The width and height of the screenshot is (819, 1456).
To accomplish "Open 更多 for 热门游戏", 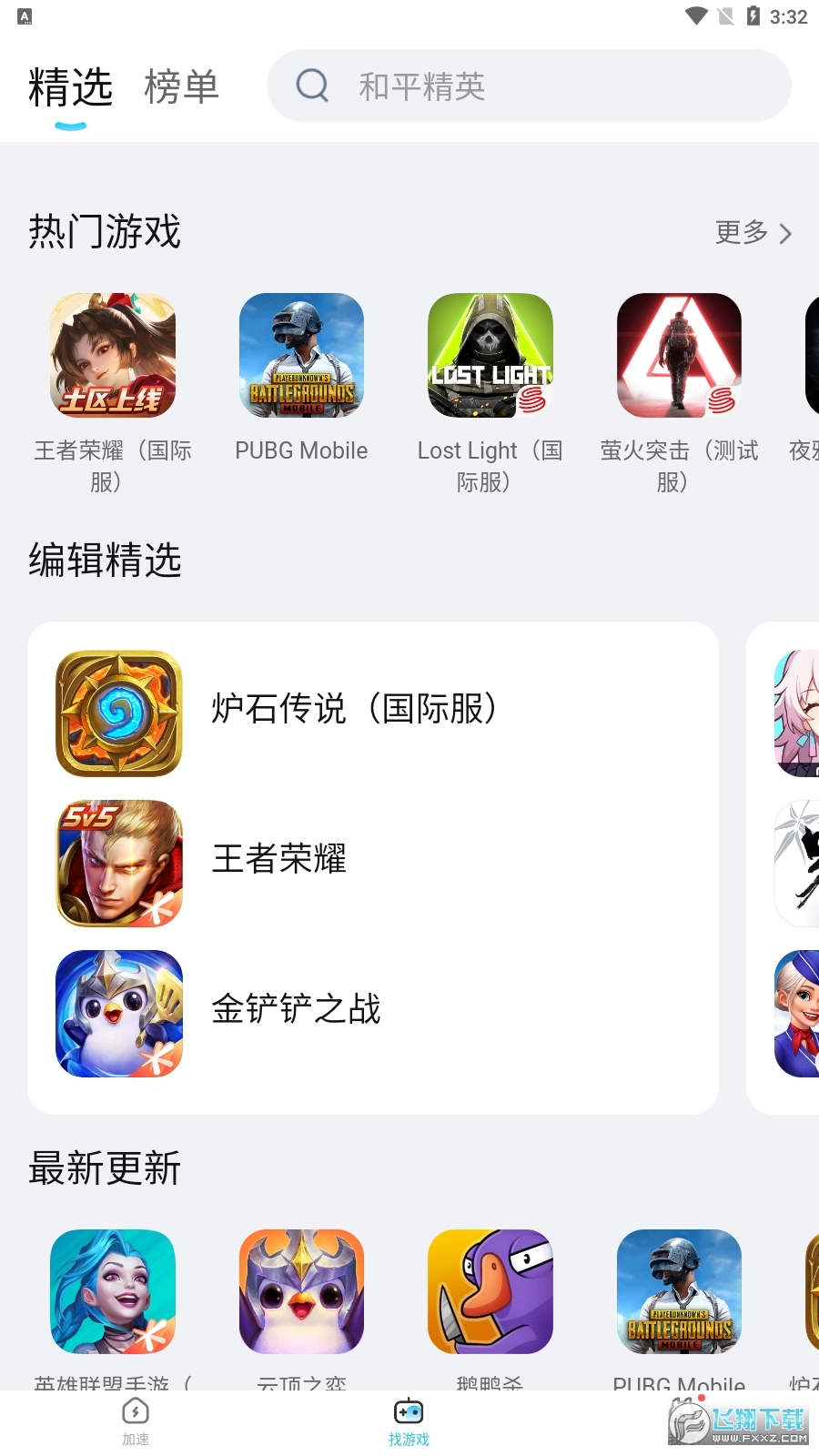I will [x=753, y=233].
